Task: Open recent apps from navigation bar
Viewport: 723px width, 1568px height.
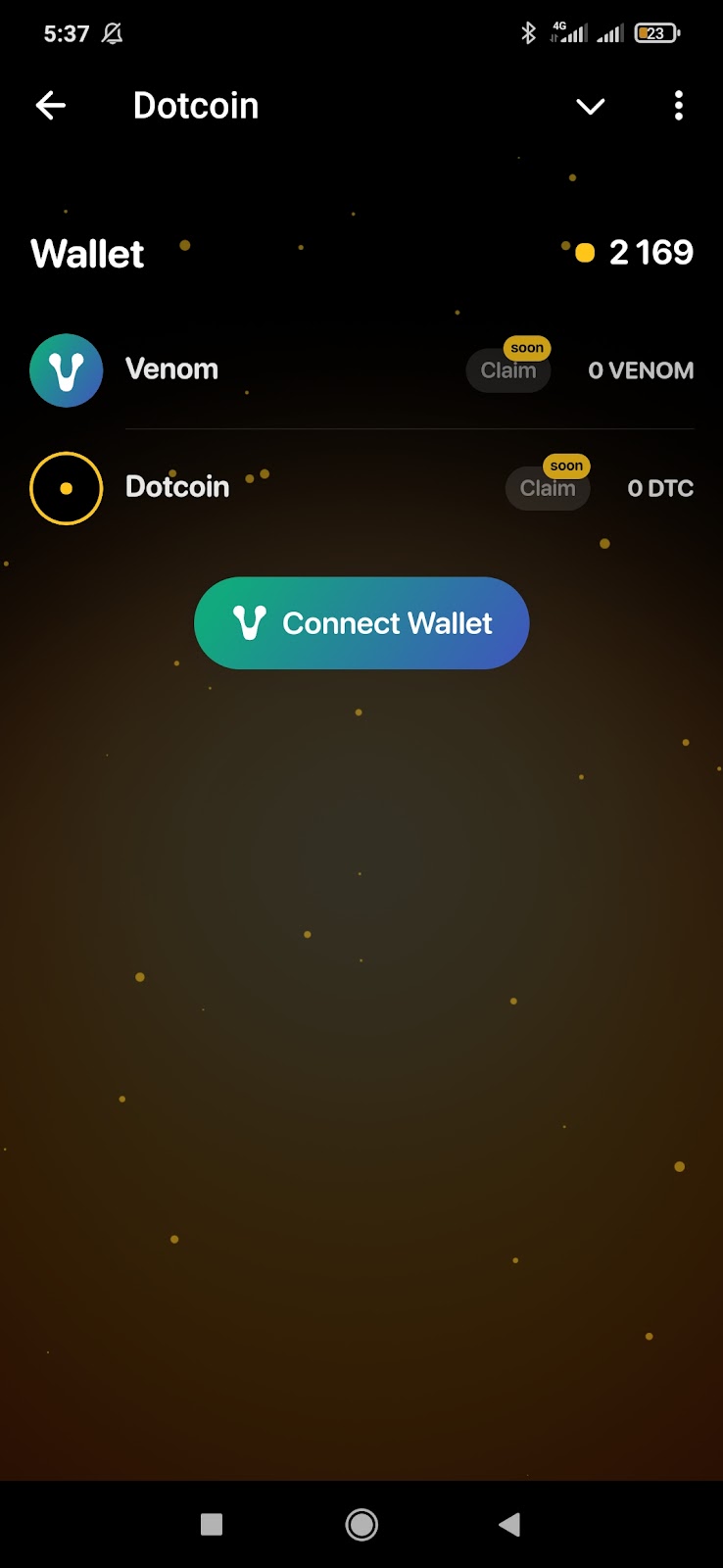Action: click(x=212, y=1524)
